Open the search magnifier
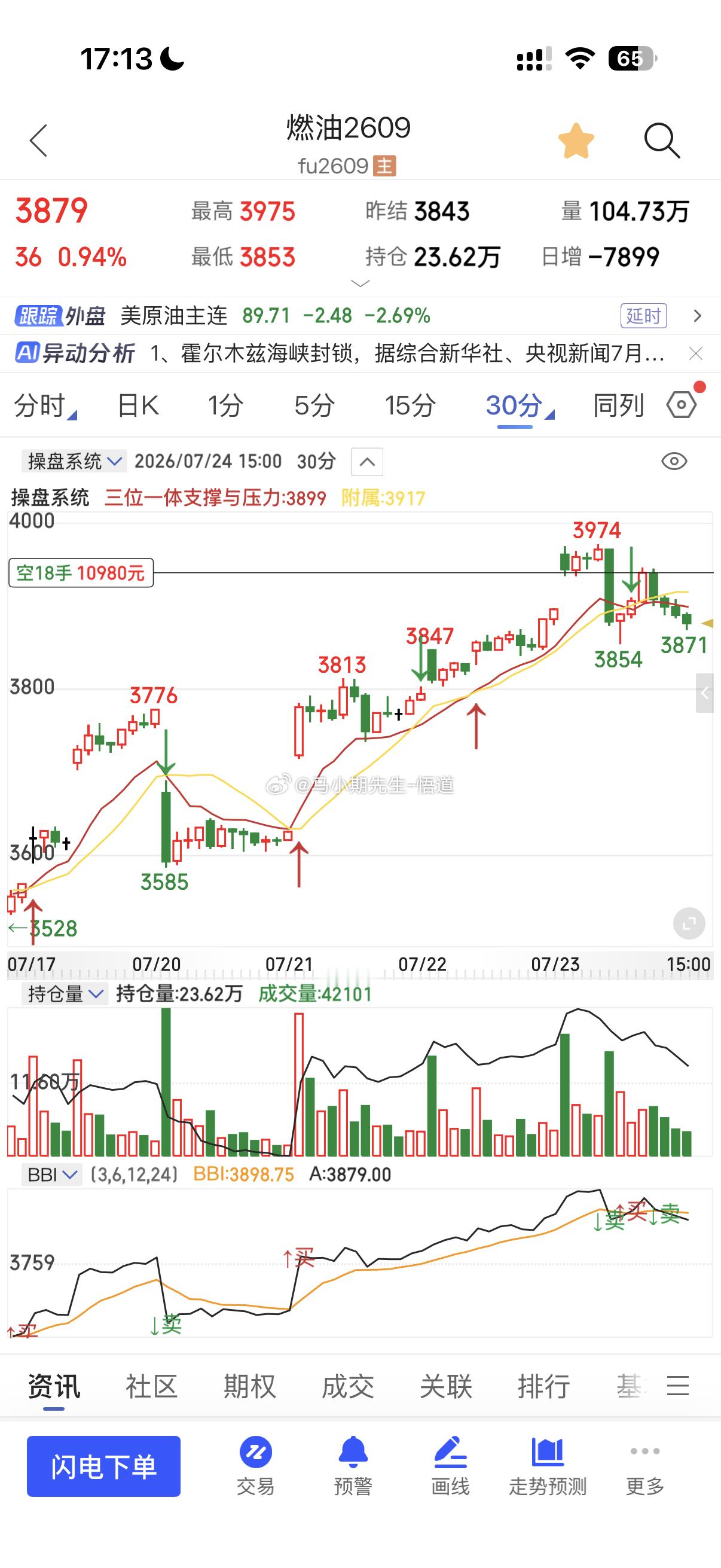The width and height of the screenshot is (721, 1568). (x=661, y=141)
